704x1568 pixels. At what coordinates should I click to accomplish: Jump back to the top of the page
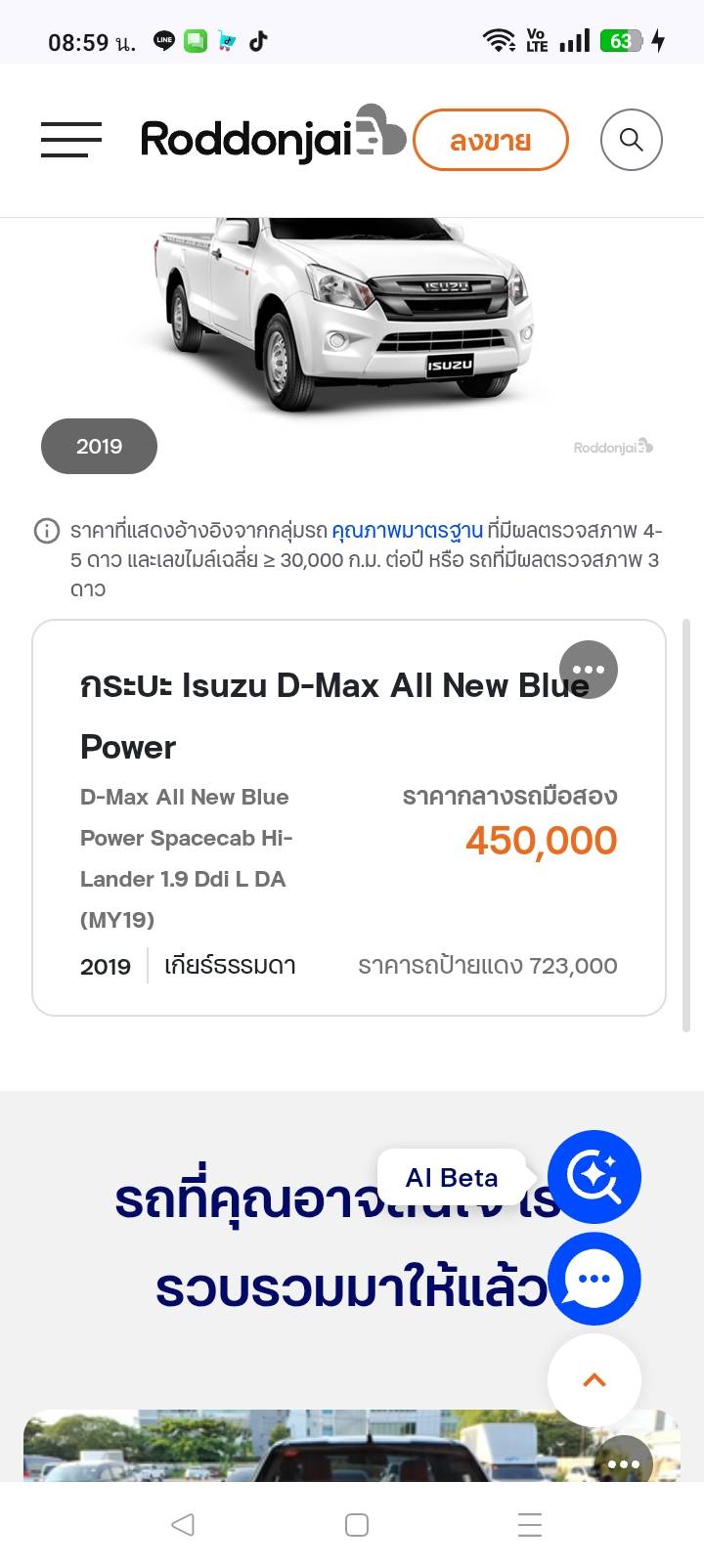point(594,1379)
